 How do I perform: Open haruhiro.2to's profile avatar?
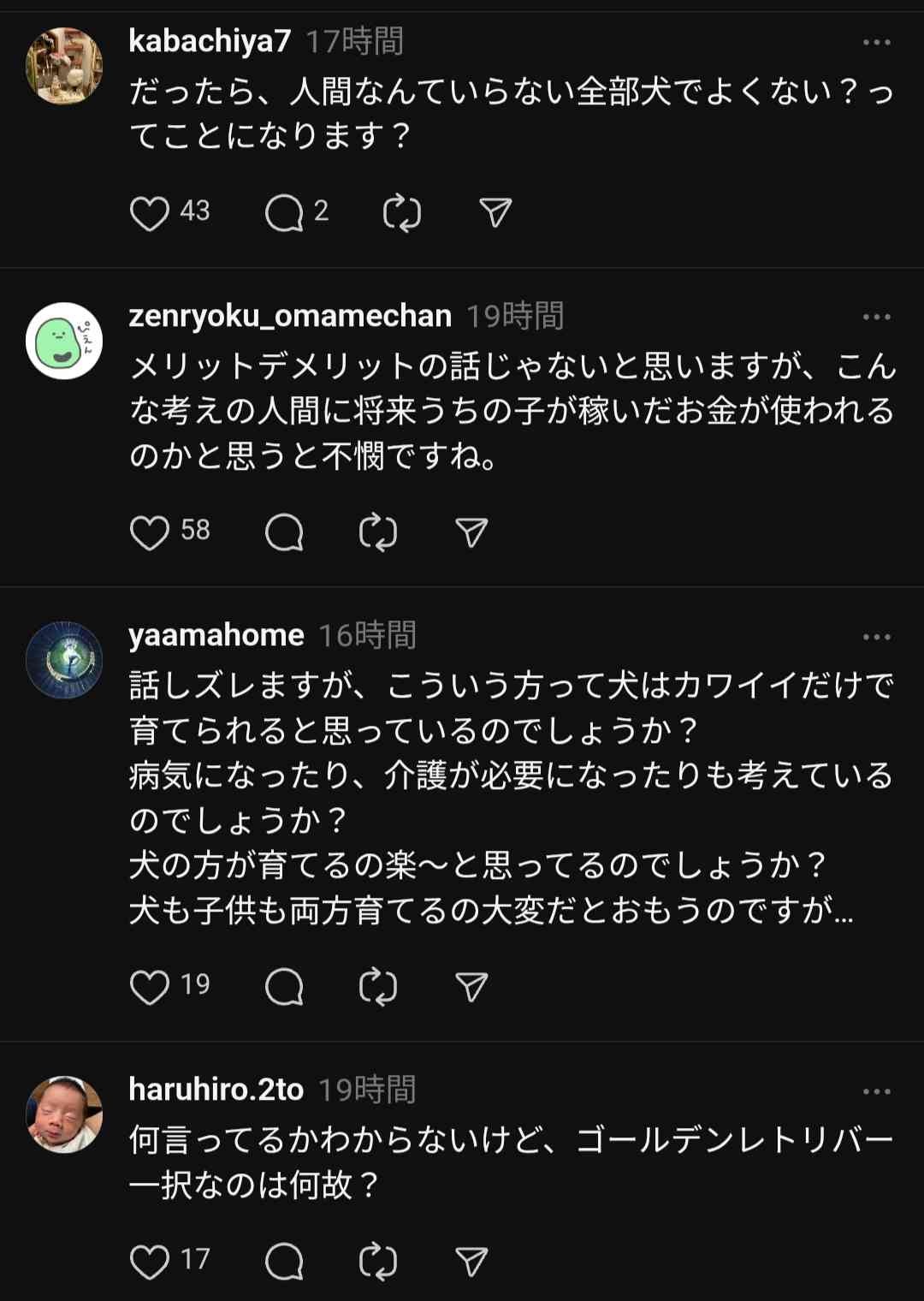point(64,1114)
